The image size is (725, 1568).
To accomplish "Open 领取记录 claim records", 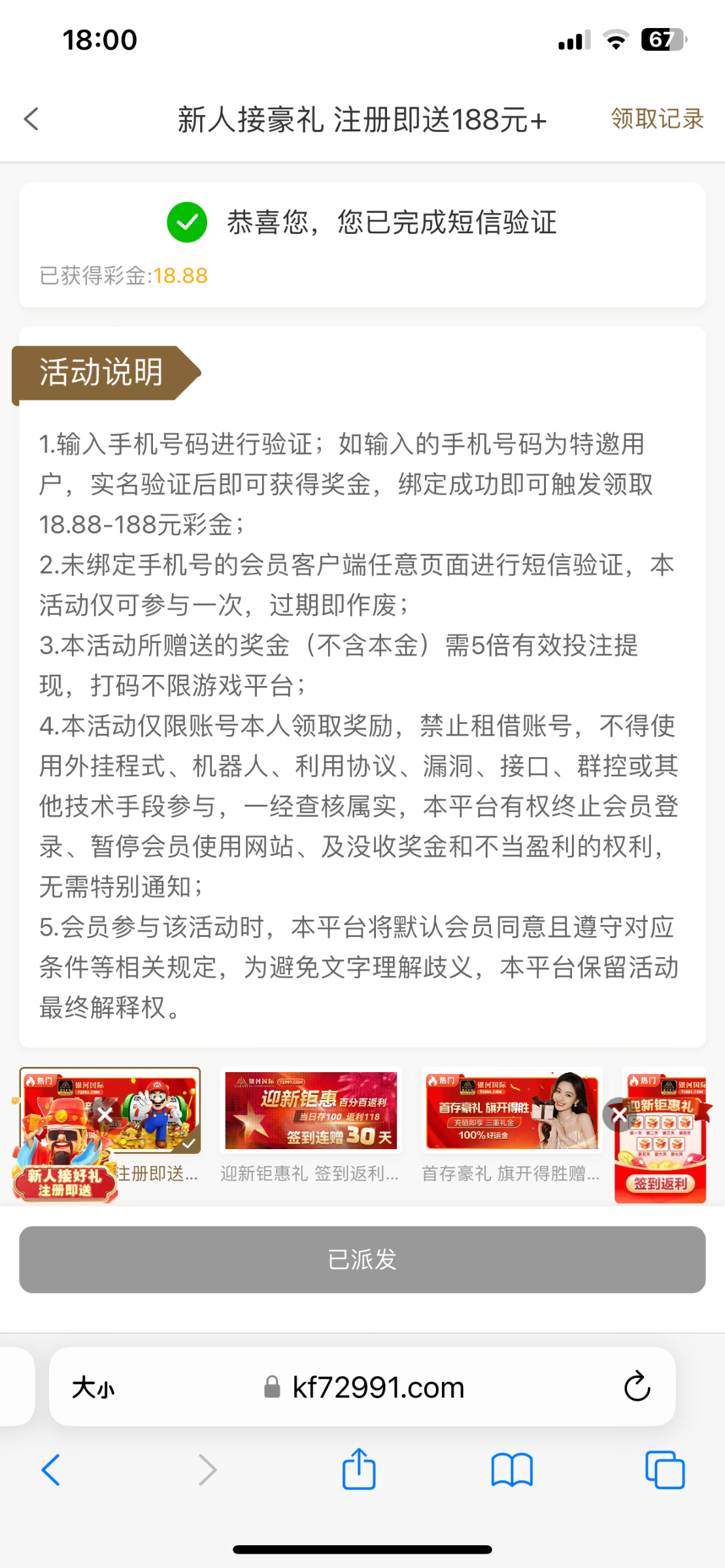I will coord(656,119).
